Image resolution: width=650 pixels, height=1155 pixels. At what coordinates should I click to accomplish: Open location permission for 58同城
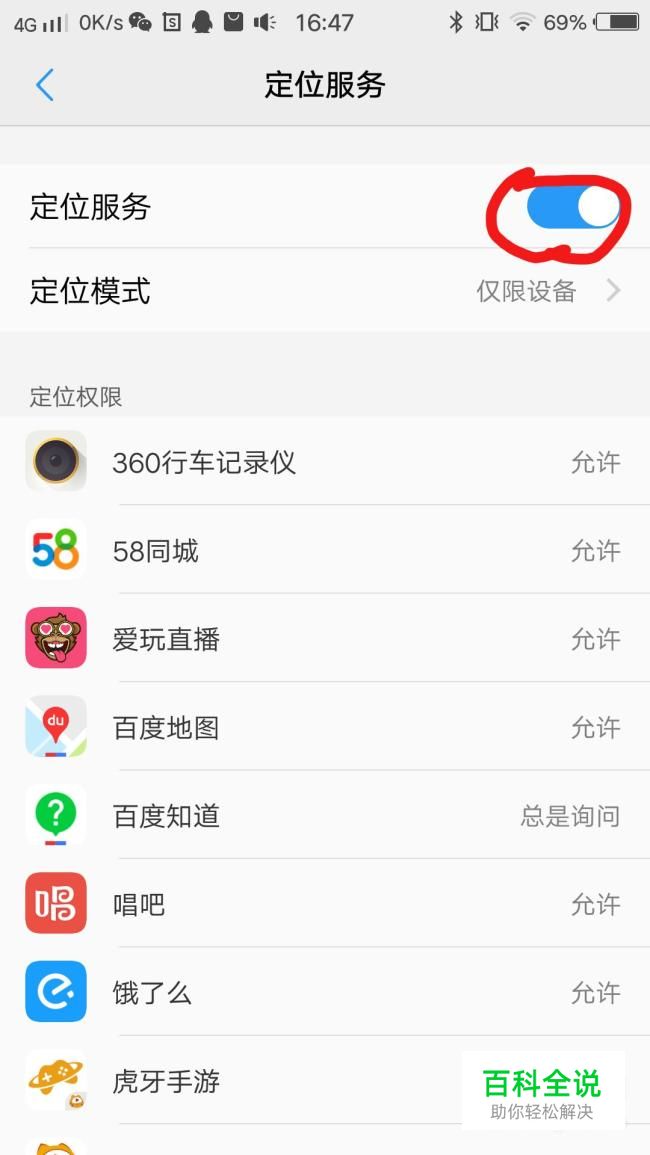[x=325, y=550]
